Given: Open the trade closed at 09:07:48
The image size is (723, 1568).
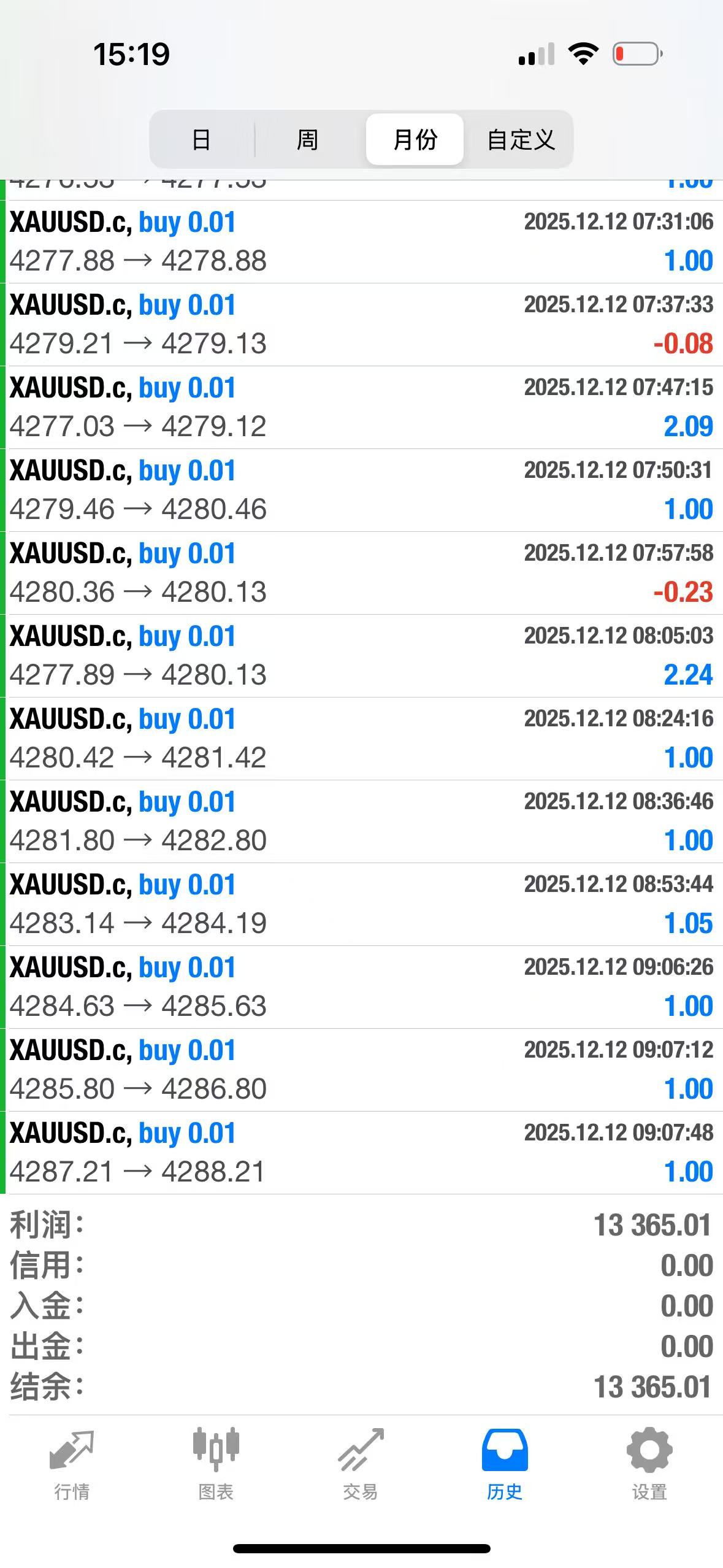Looking at the screenshot, I should [x=362, y=1153].
